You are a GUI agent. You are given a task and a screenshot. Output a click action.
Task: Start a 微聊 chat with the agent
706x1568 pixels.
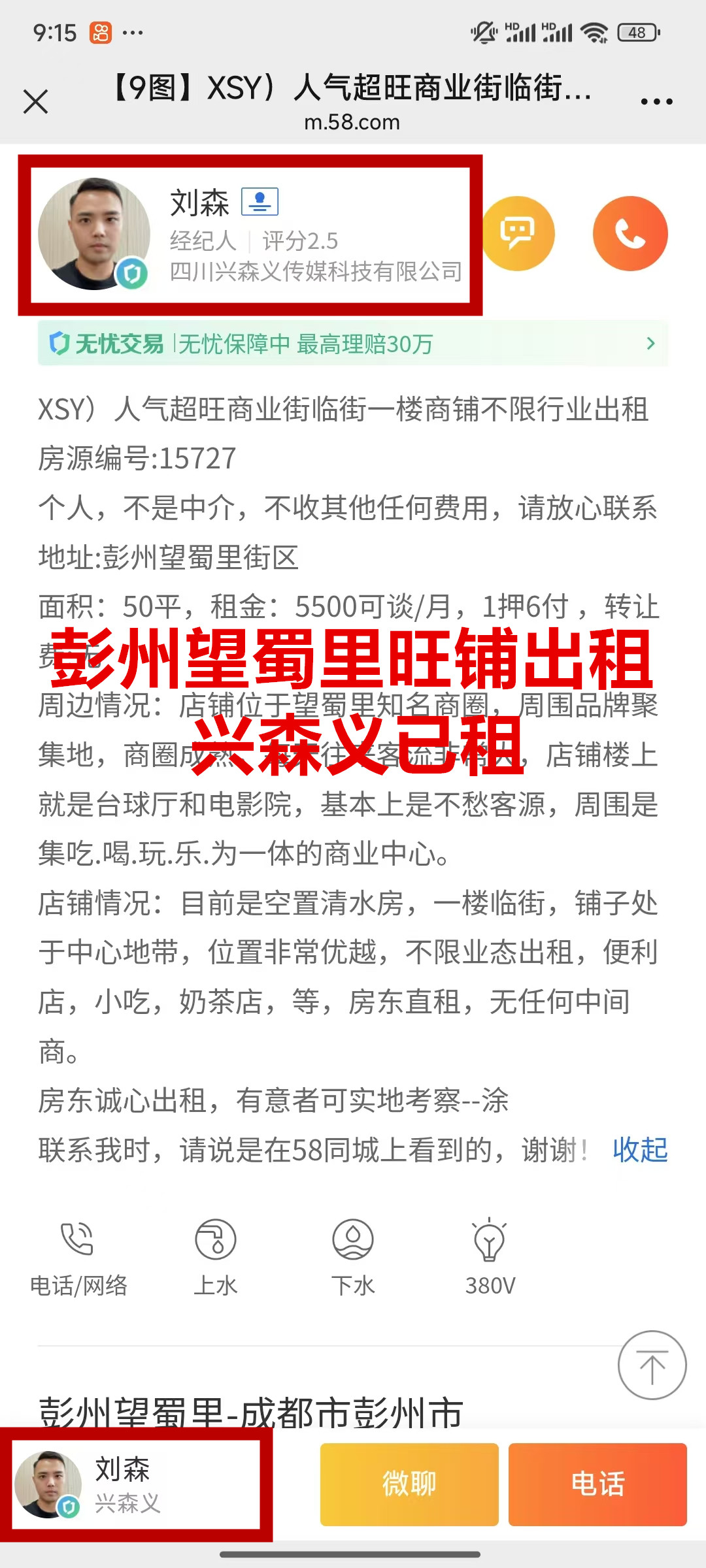[409, 1484]
